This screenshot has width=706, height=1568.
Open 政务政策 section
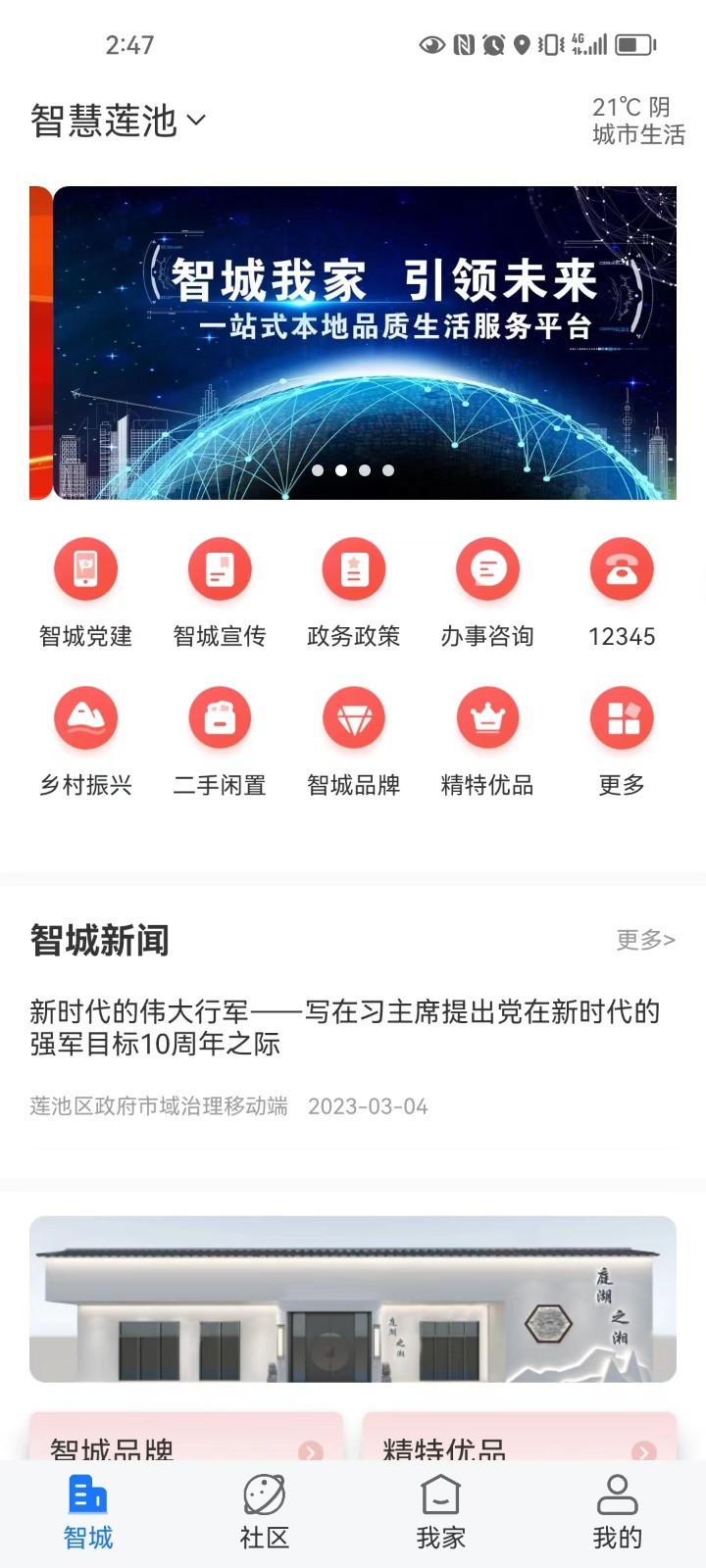[x=354, y=569]
